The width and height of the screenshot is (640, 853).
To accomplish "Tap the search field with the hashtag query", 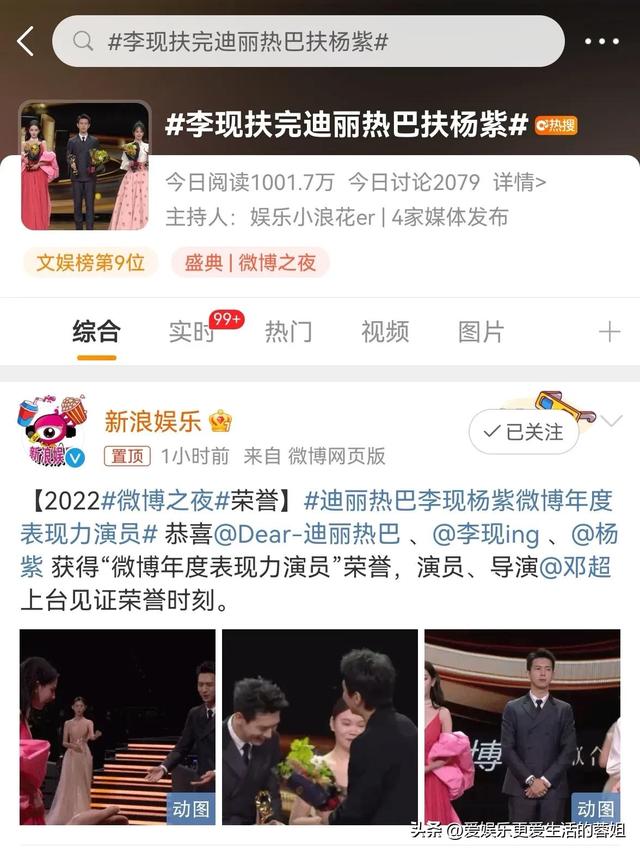I will [308, 41].
